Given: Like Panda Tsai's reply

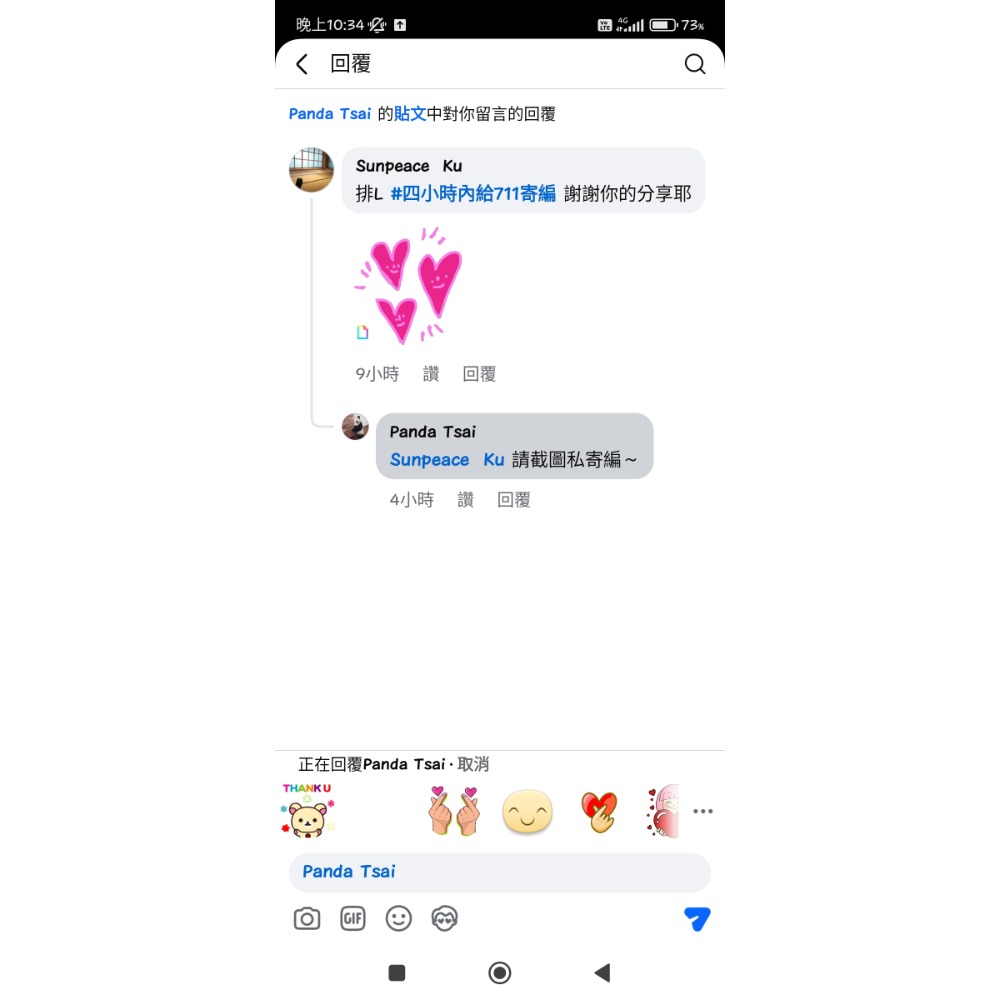Looking at the screenshot, I should pyautogui.click(x=465, y=500).
